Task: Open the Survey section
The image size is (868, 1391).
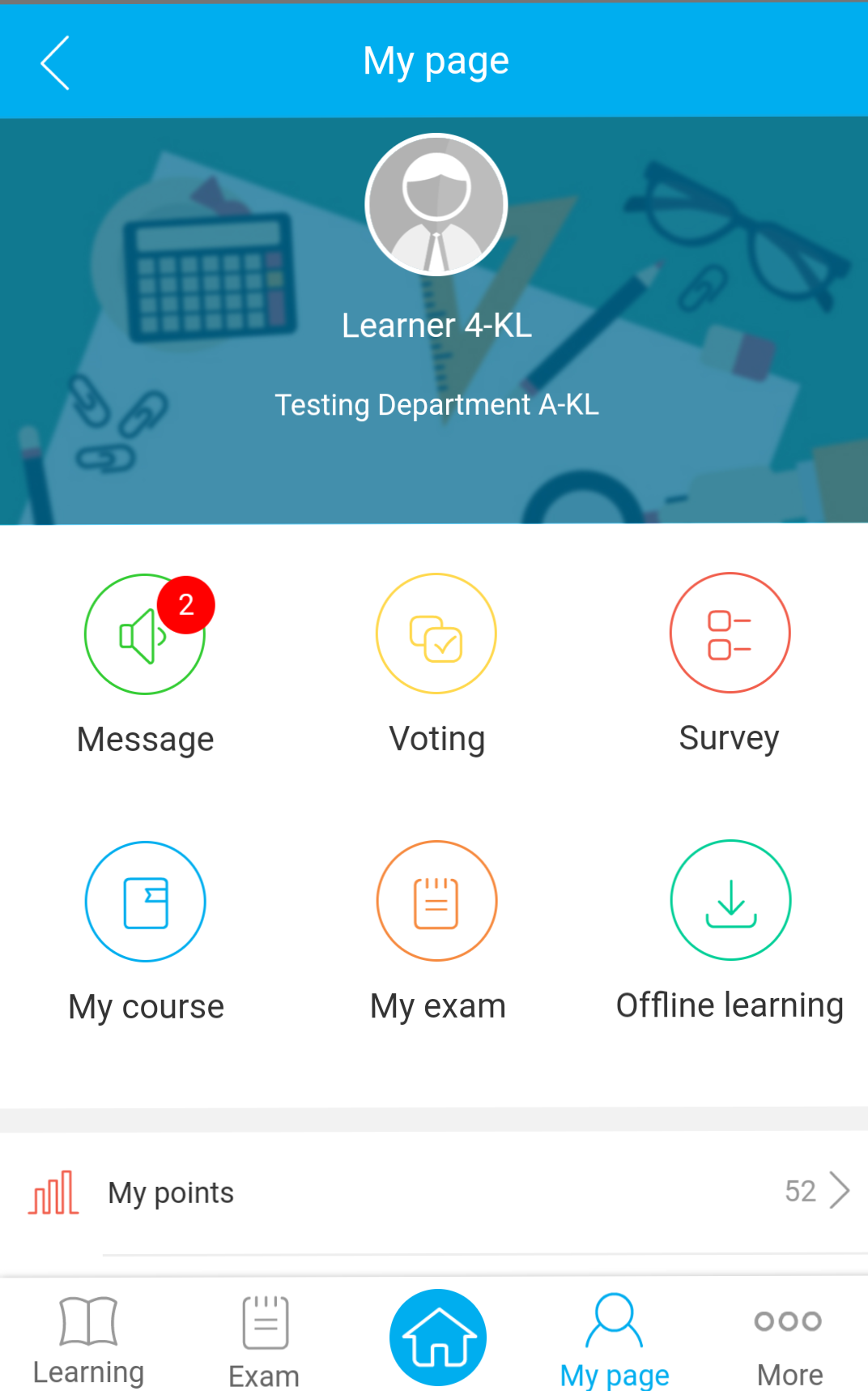Action: pos(730,633)
